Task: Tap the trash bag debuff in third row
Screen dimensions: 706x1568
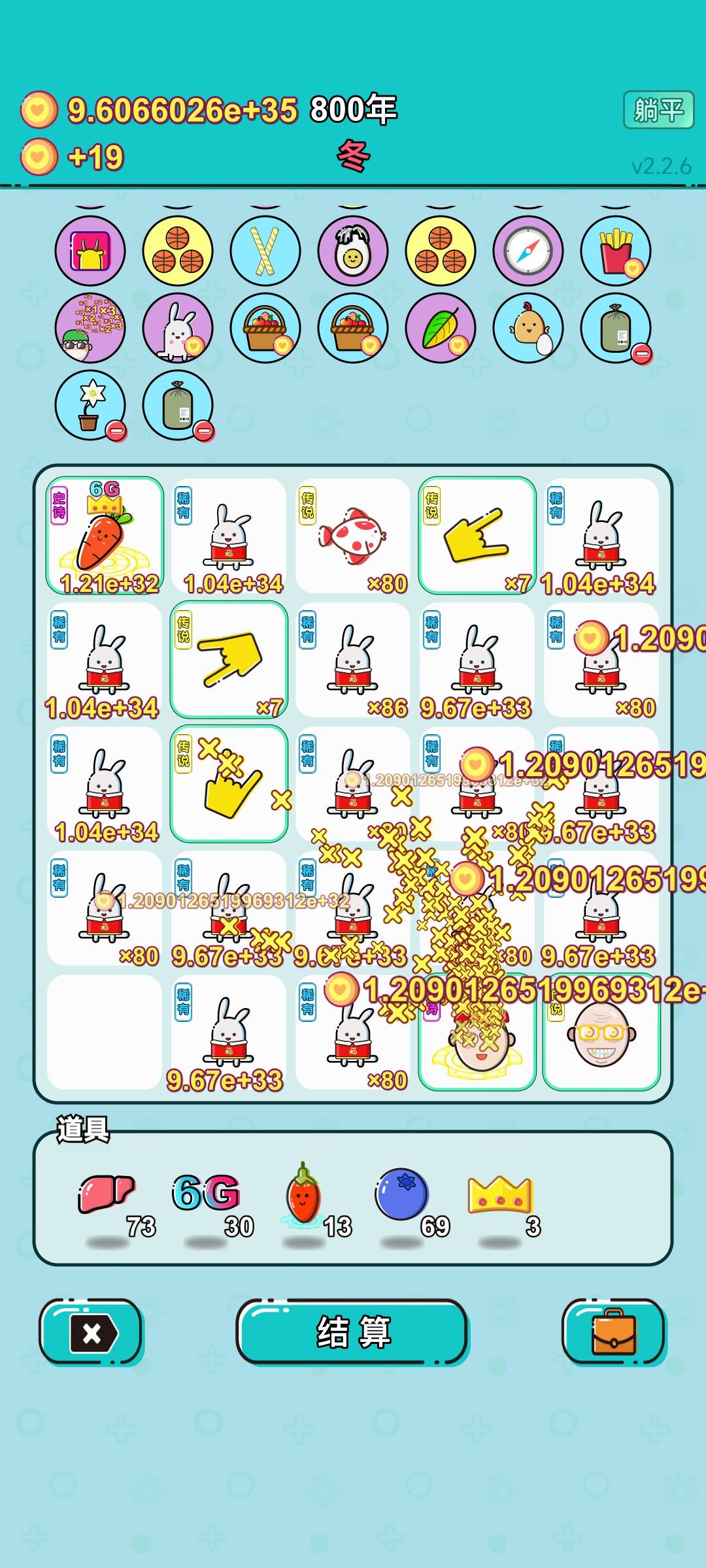Action: coord(178,405)
